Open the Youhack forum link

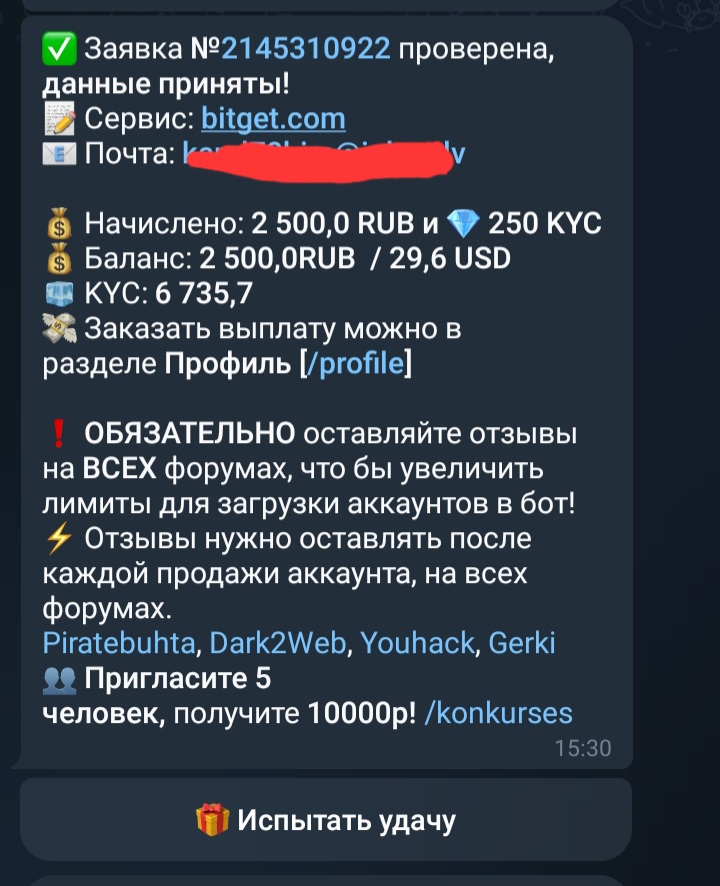(416, 642)
